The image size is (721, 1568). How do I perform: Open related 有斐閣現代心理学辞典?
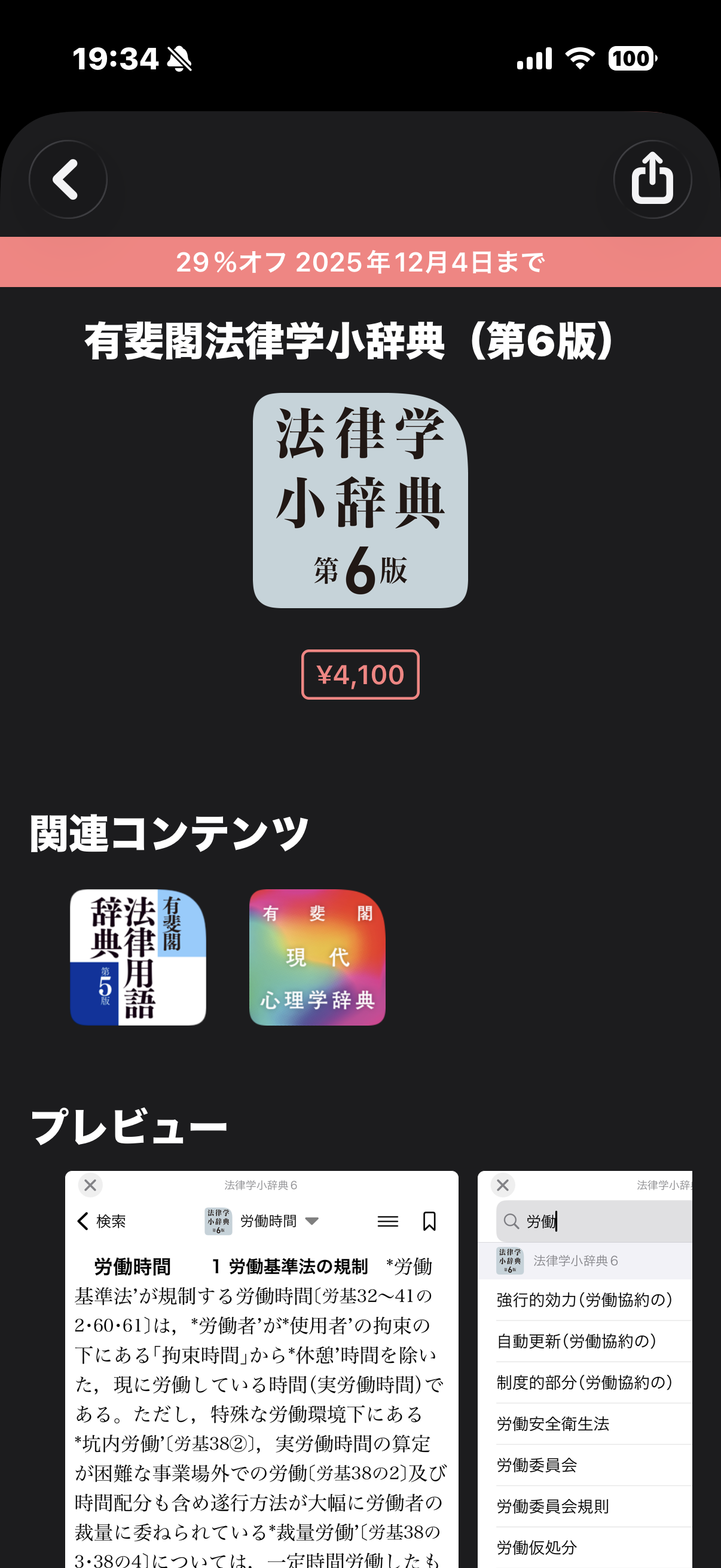click(x=317, y=957)
